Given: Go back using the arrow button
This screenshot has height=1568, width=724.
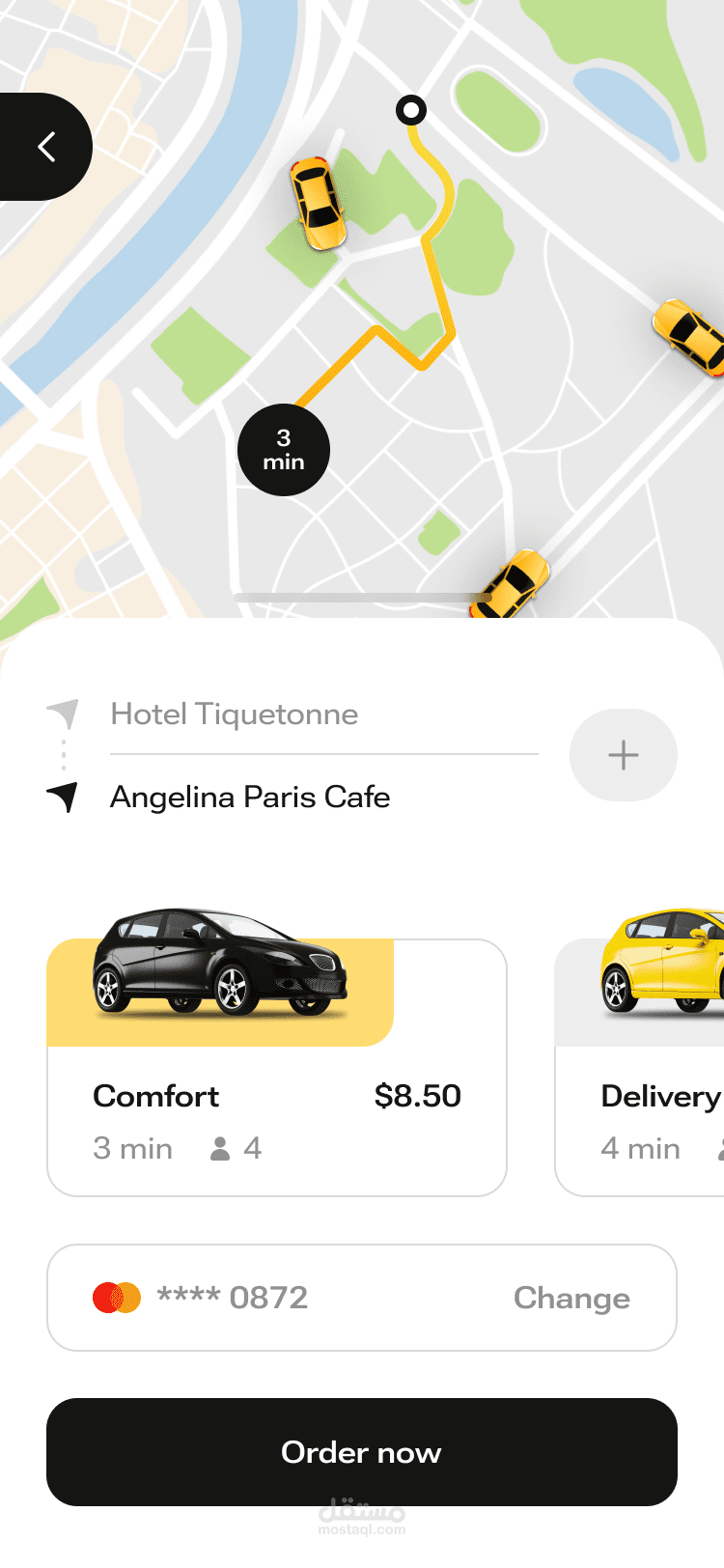Looking at the screenshot, I should 45,147.
